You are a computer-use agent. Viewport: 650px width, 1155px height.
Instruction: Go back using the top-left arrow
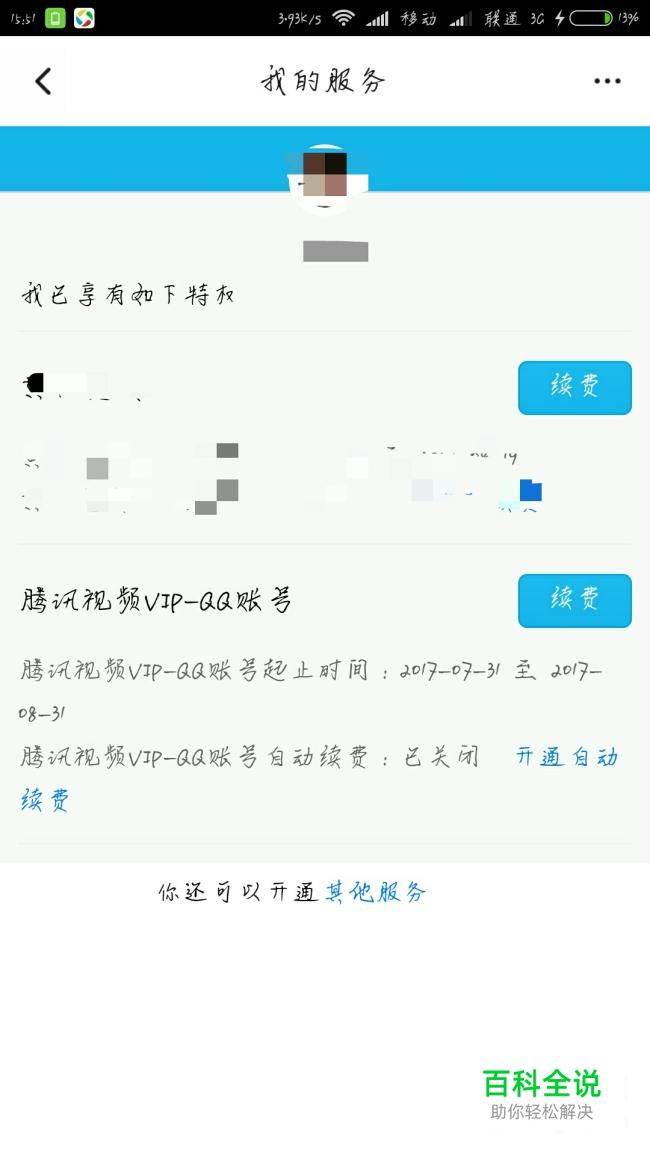43,81
